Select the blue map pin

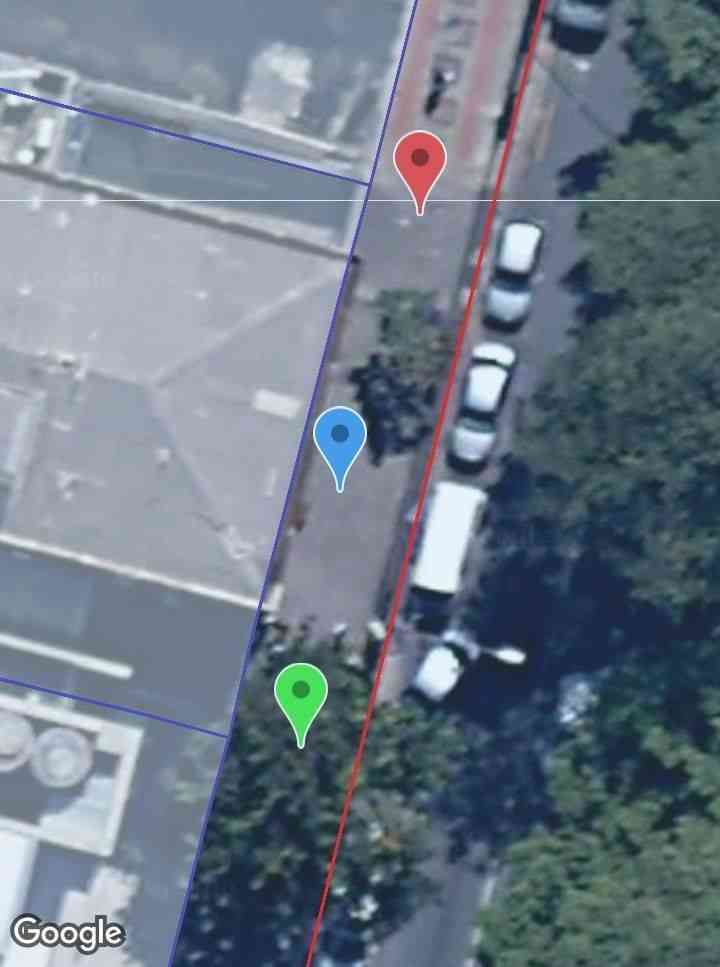pyautogui.click(x=340, y=439)
